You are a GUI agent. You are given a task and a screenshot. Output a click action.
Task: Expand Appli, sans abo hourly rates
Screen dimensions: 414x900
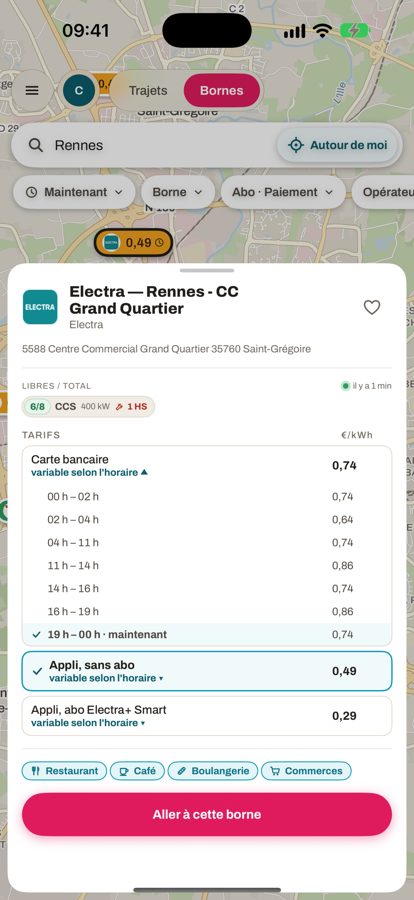point(106,678)
